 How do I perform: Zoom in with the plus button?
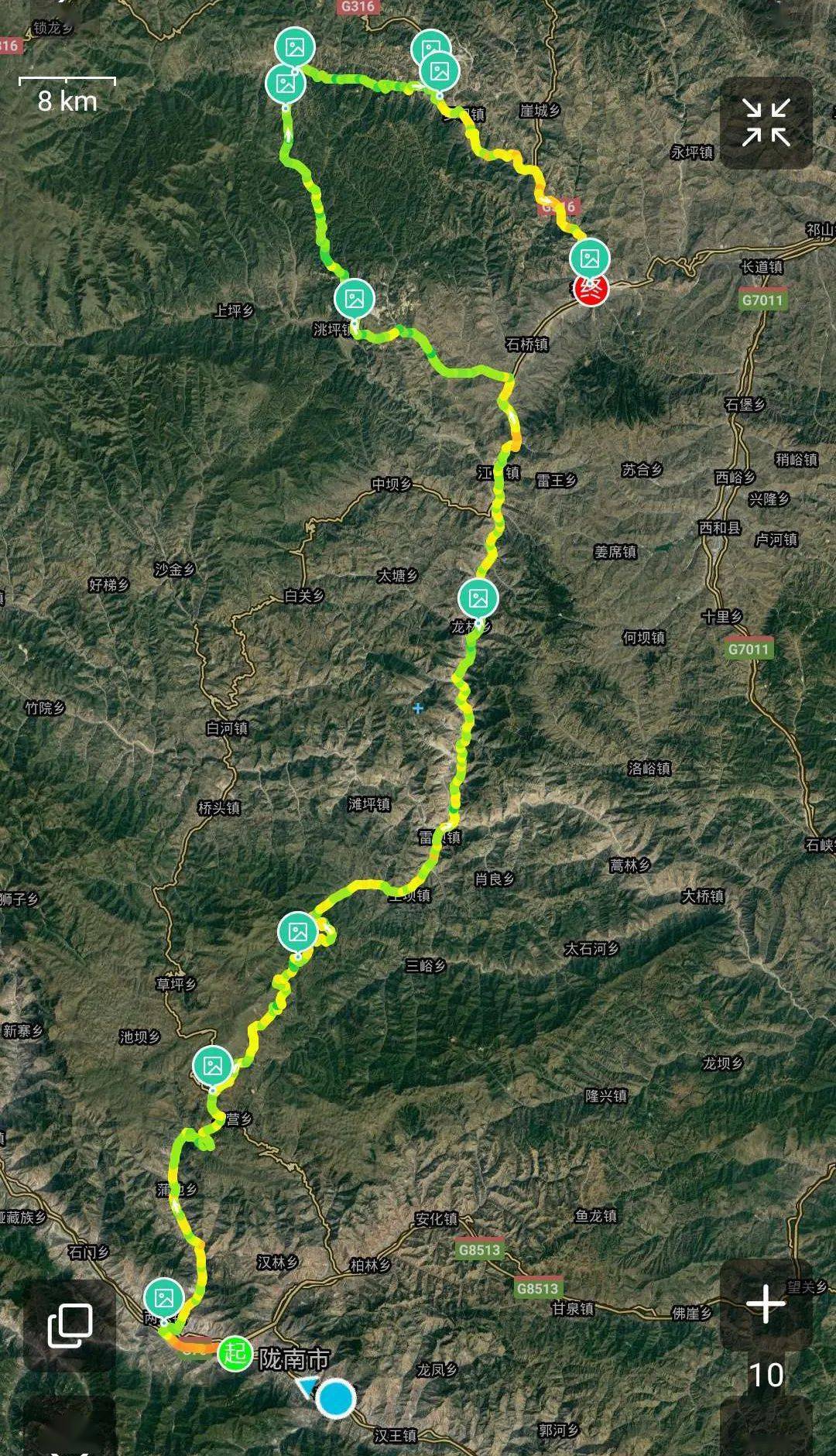(766, 1304)
